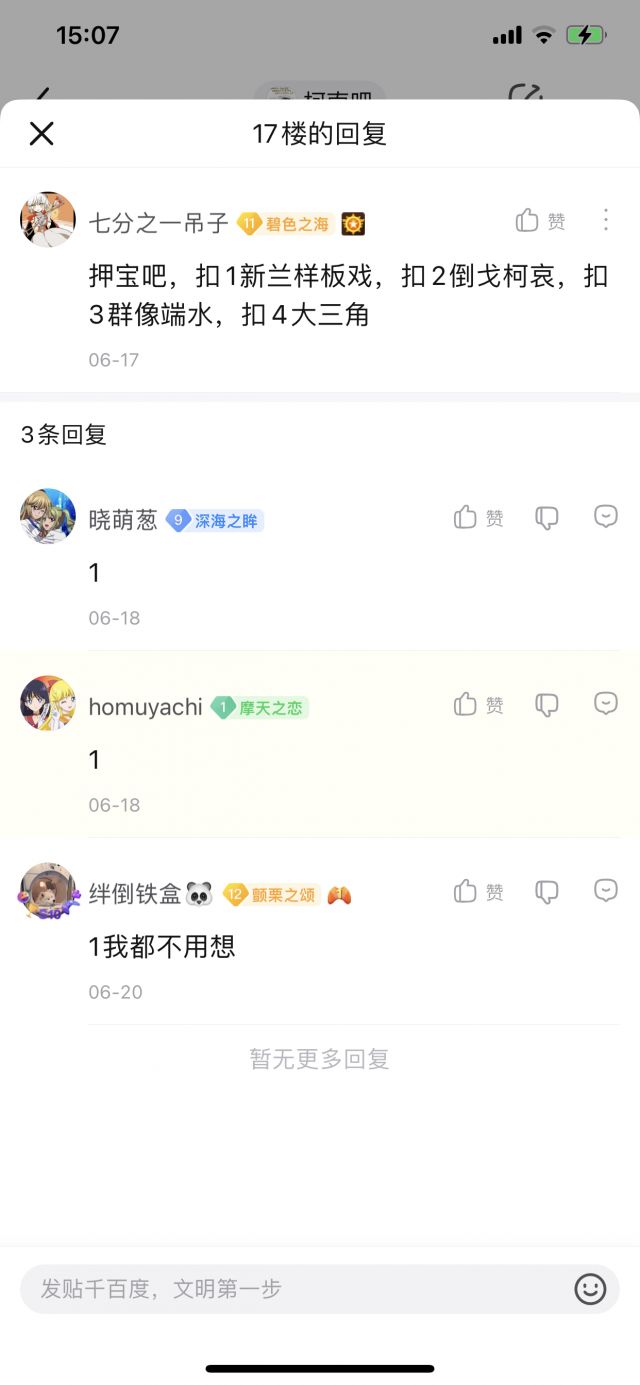This screenshot has height=1385, width=640.
Task: Open overflow menu on 七分之一吊子's comment
Action: (605, 220)
